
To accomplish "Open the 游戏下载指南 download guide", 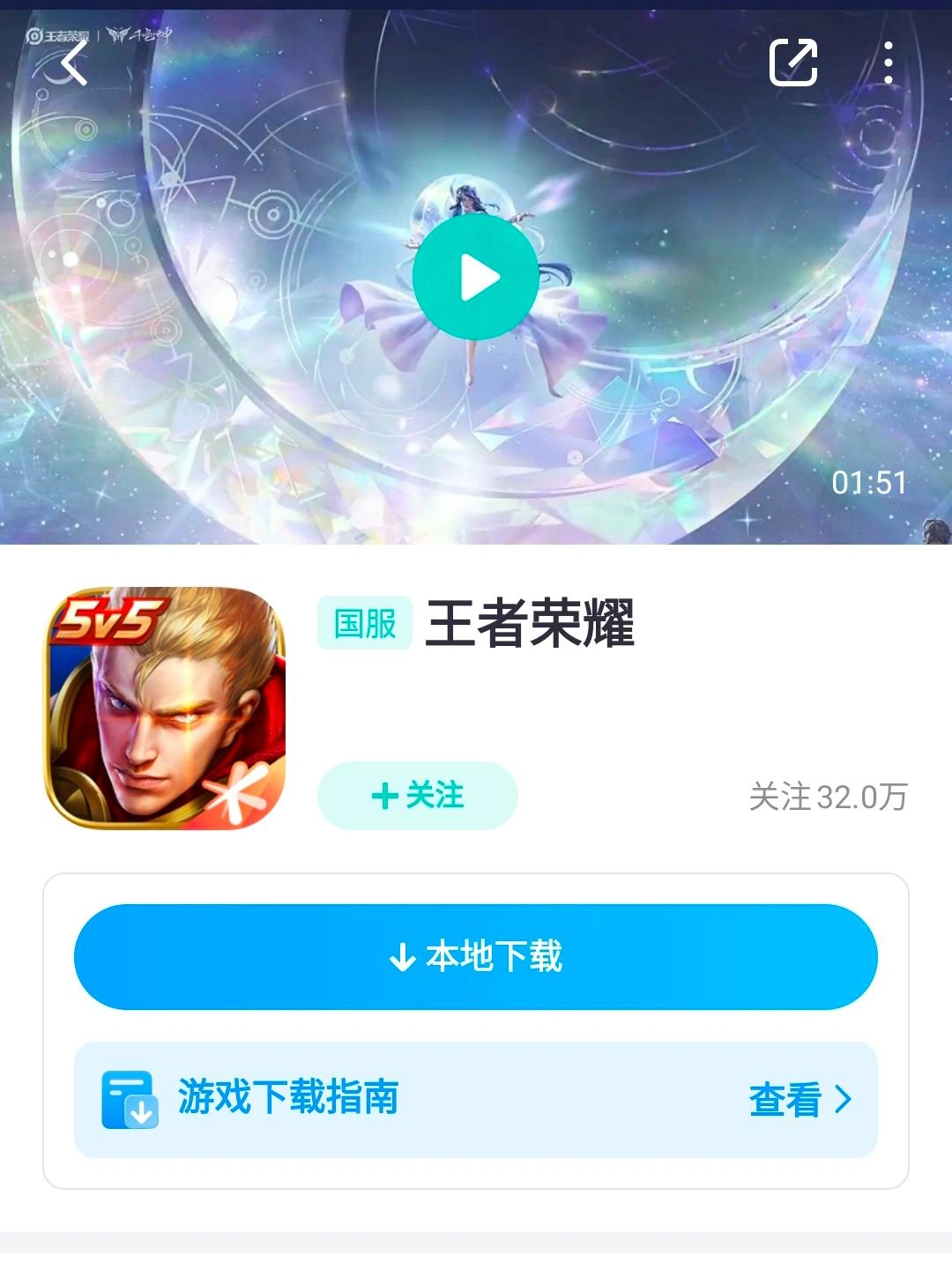I will pos(288,1097).
